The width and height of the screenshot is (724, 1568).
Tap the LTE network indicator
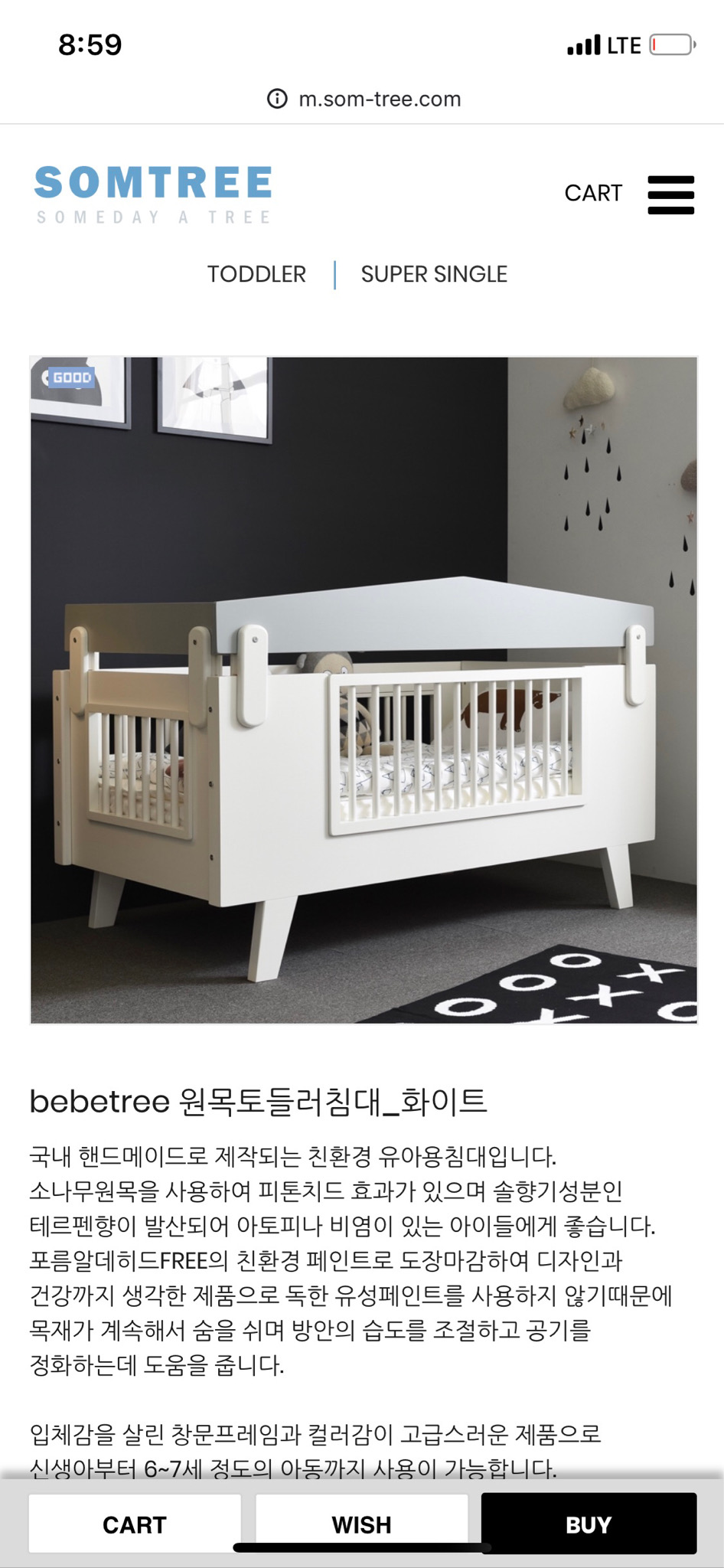(623, 44)
